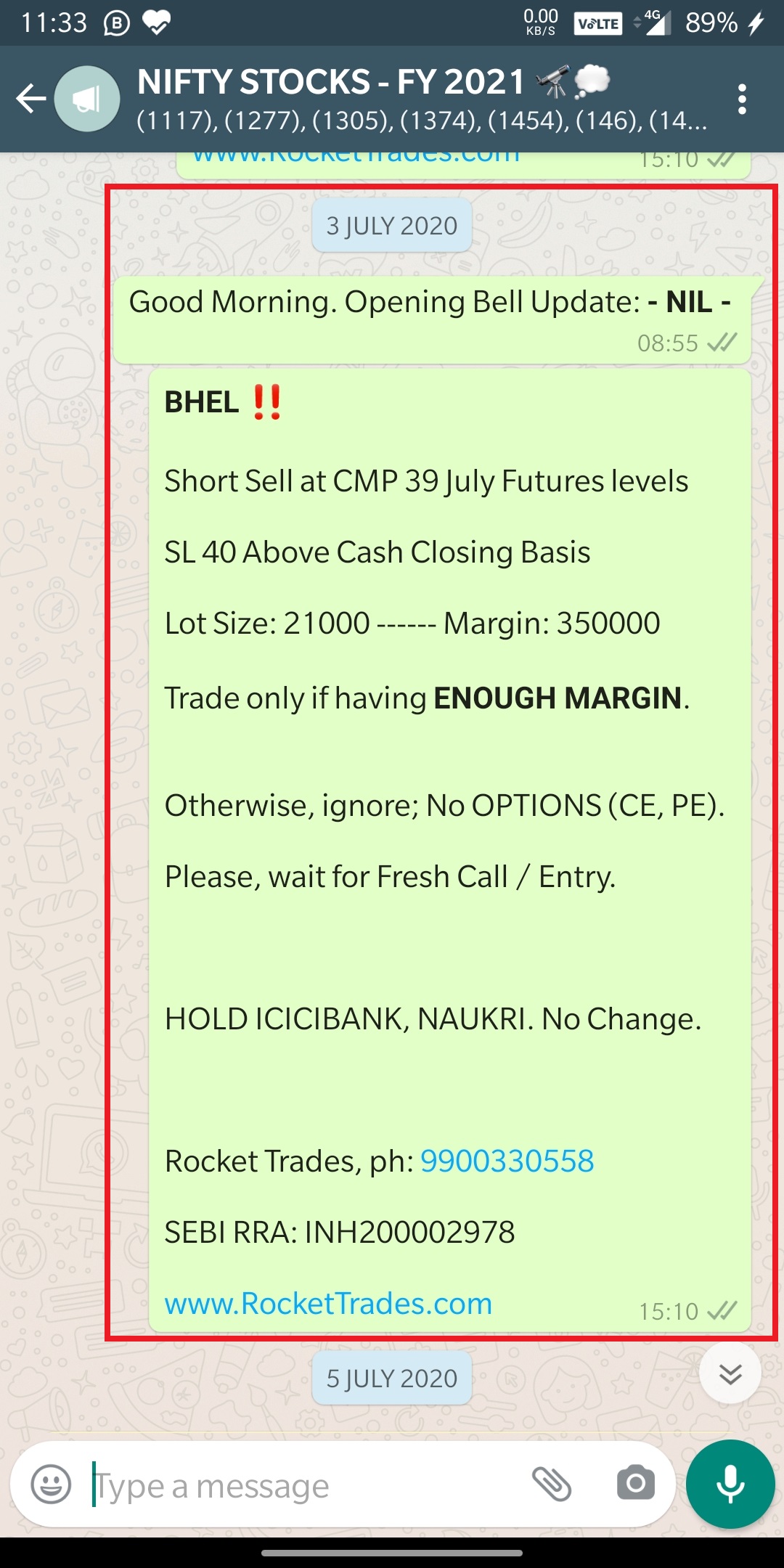Tap the phone number 9900330558 link
This screenshot has width=784, height=1568.
(x=507, y=1161)
